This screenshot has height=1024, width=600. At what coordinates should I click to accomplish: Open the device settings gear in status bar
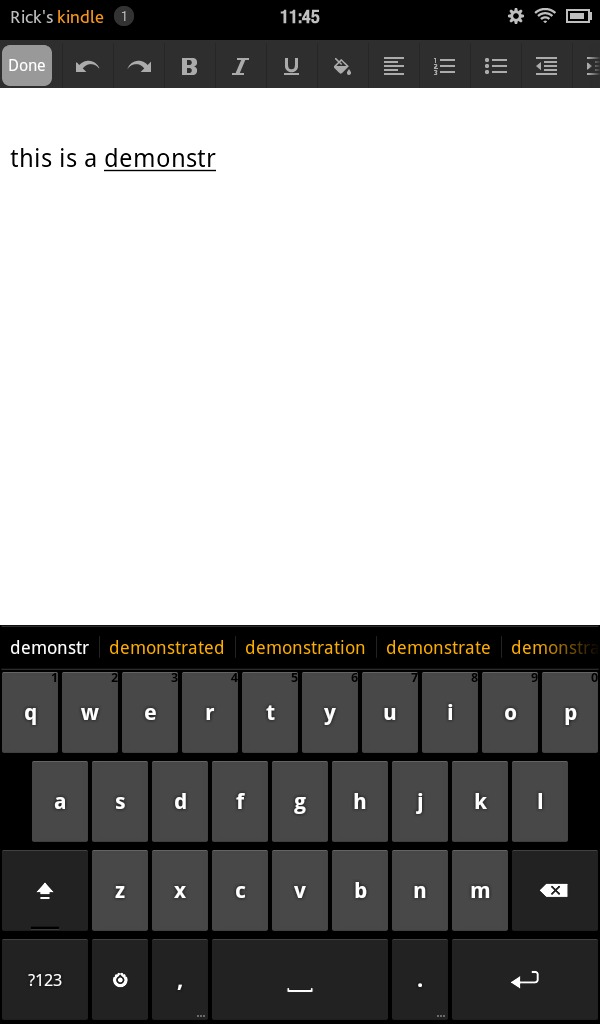click(x=516, y=16)
